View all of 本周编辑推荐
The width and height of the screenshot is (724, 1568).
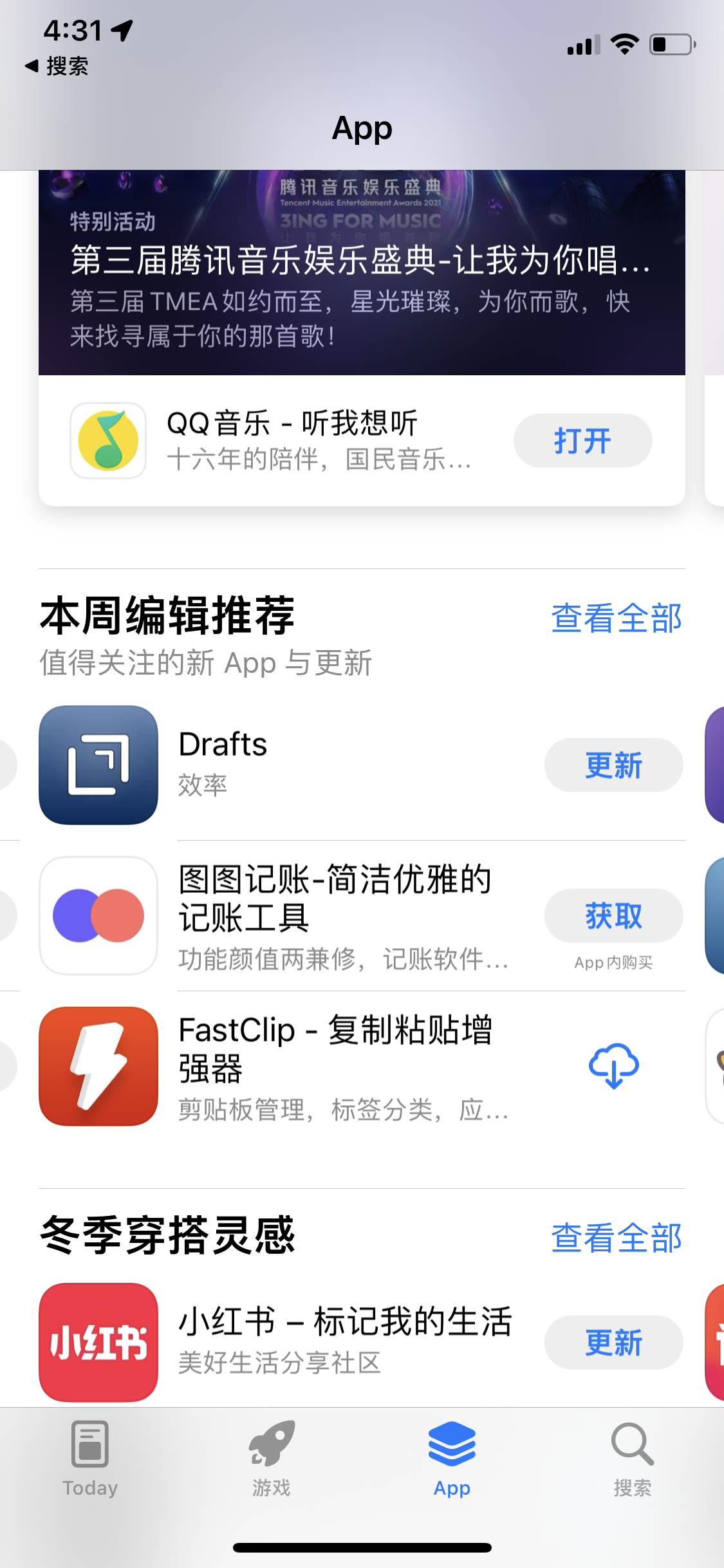click(616, 618)
